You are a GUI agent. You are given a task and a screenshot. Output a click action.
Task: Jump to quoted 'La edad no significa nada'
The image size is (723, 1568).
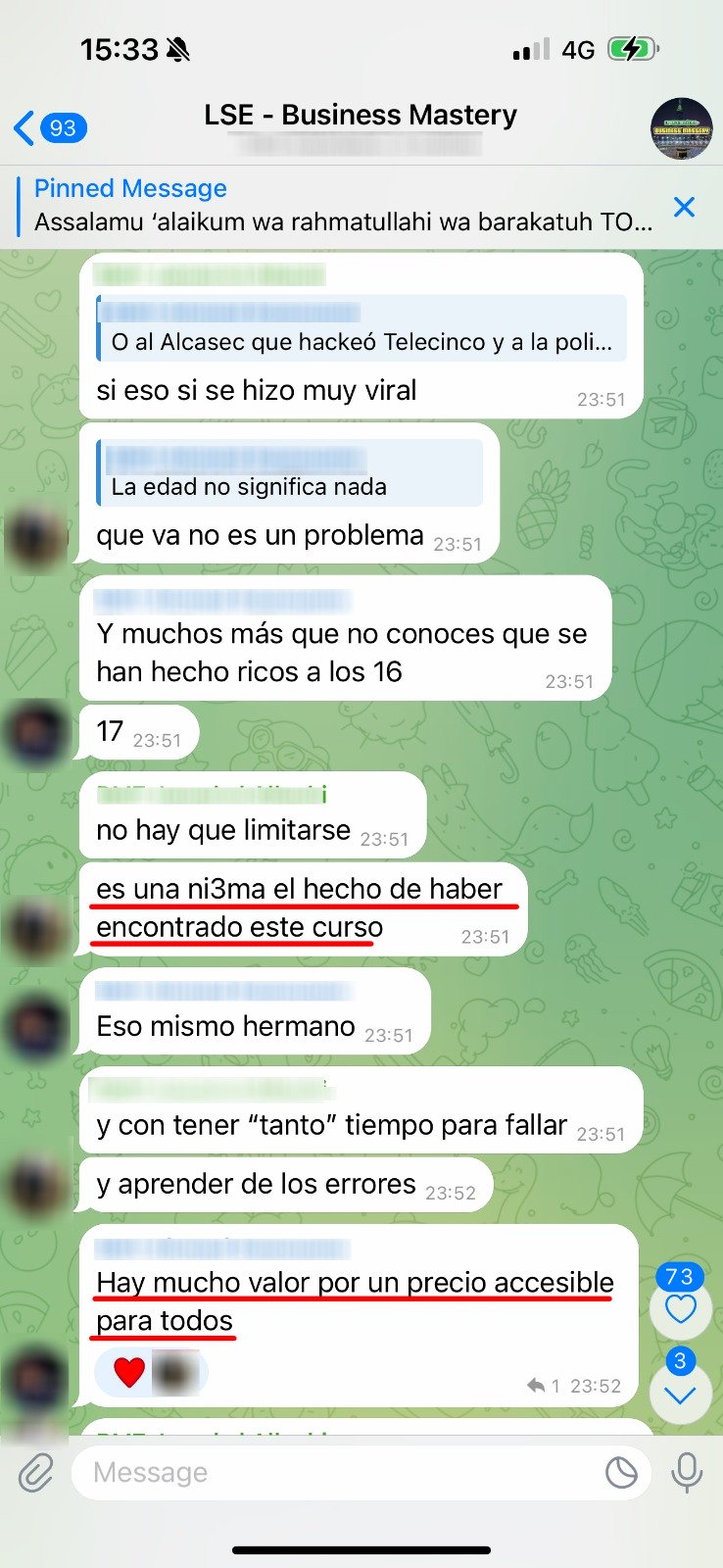click(290, 473)
